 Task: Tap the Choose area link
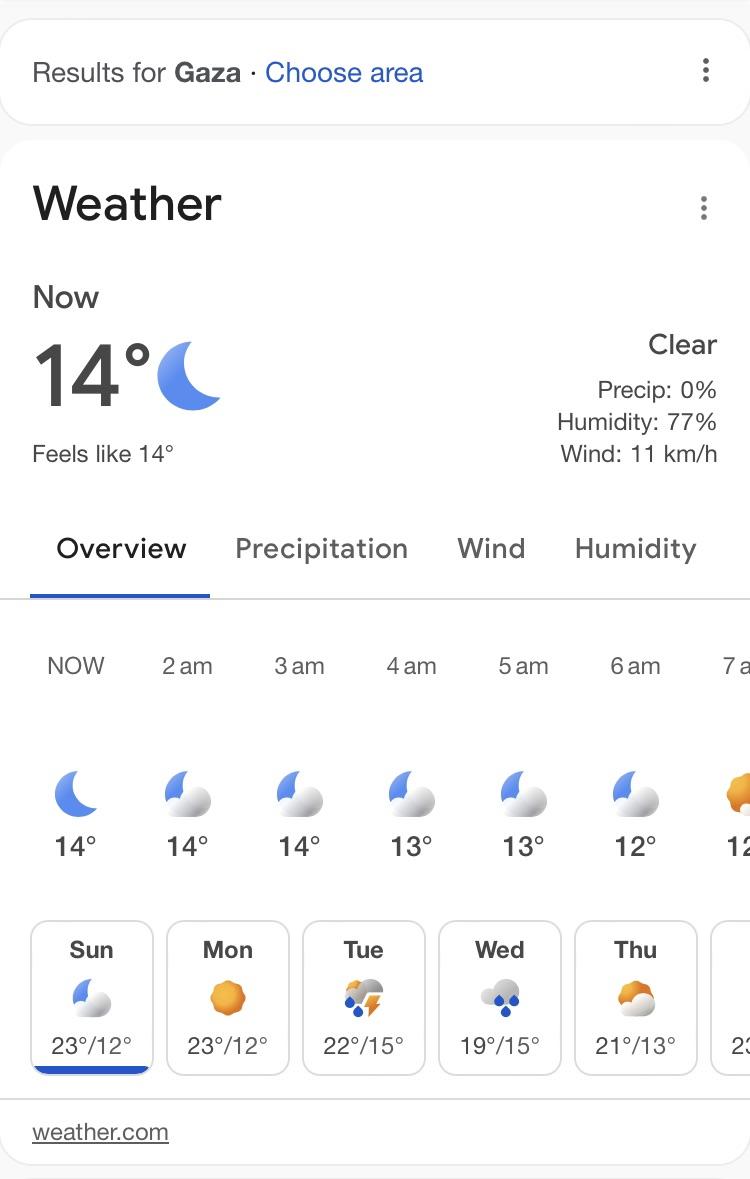click(x=343, y=73)
